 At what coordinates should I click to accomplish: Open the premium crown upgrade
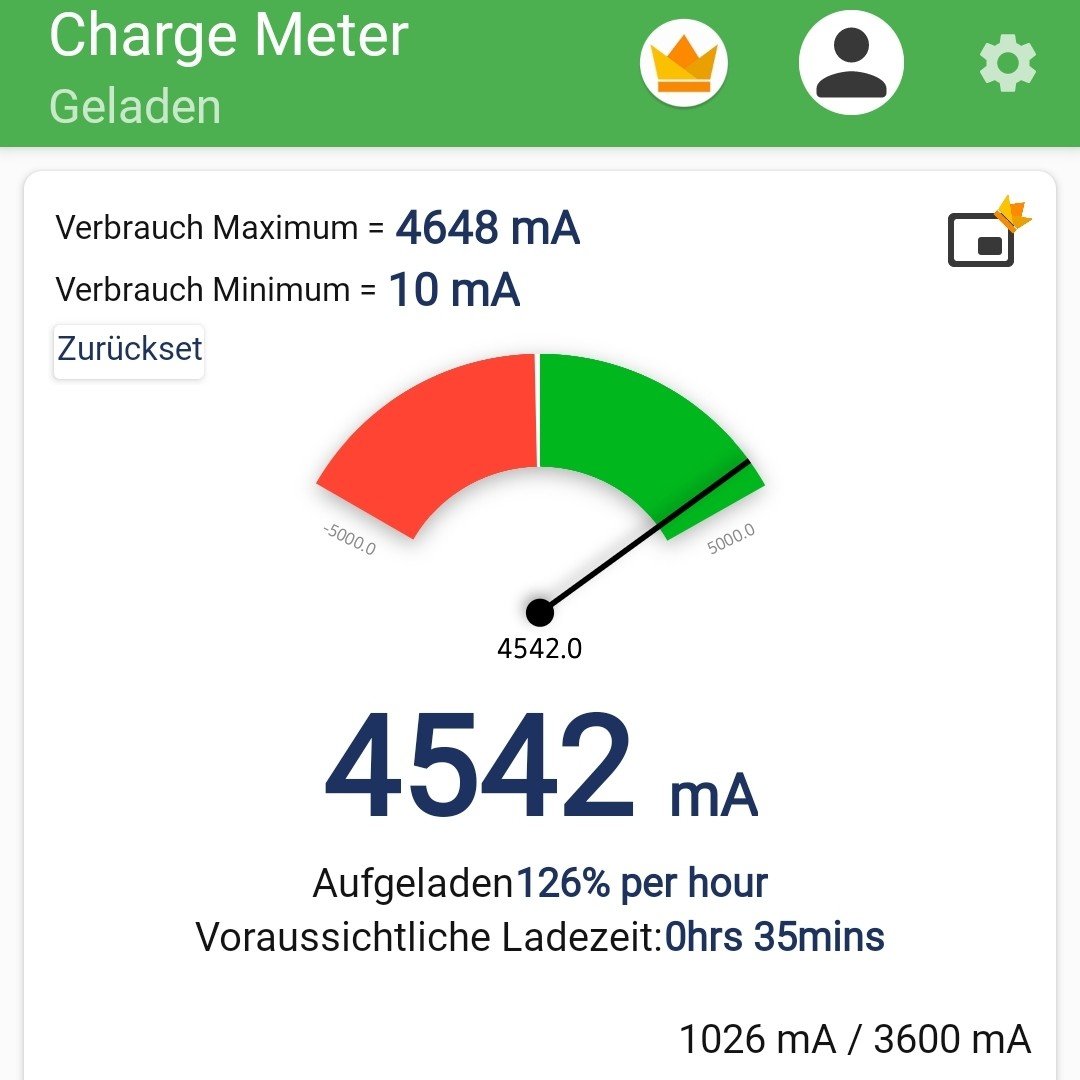click(684, 65)
